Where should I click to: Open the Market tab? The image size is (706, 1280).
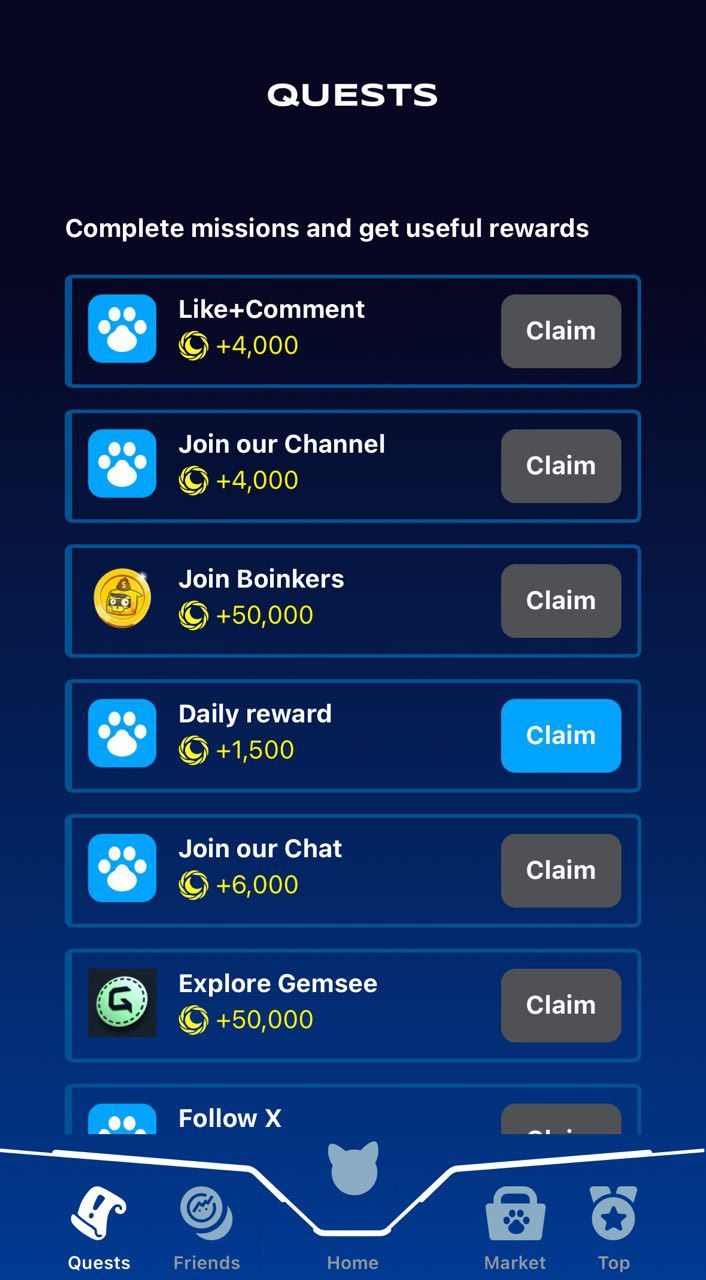pos(515,1226)
